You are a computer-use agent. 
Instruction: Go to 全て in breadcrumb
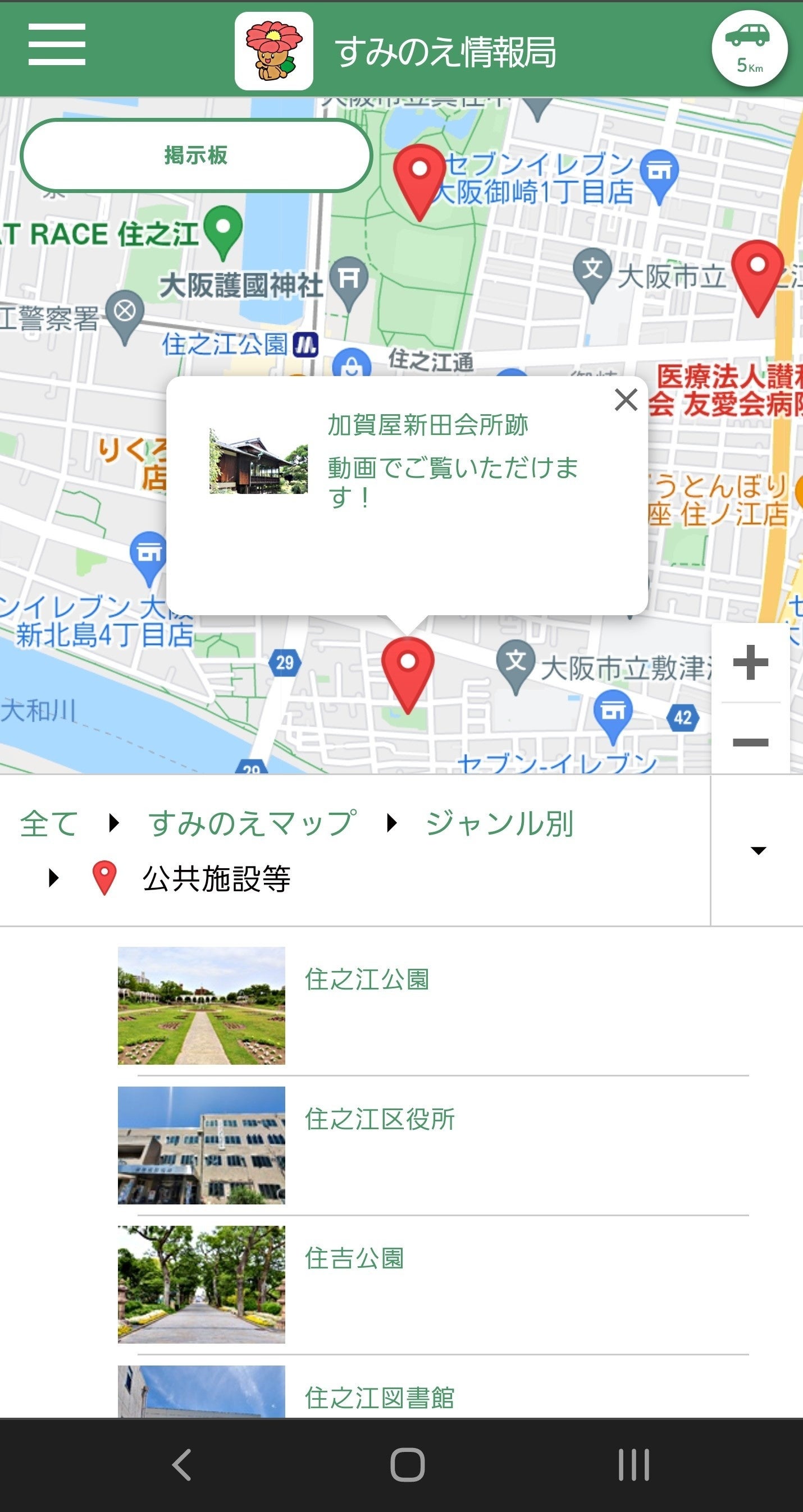[49, 823]
